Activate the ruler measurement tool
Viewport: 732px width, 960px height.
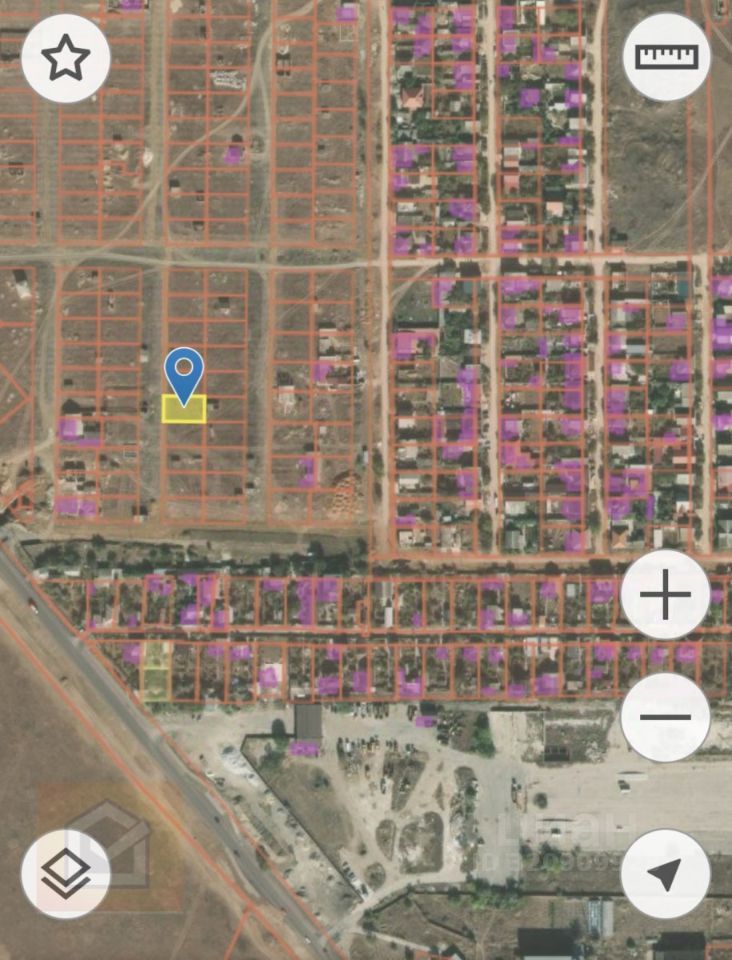tap(666, 57)
